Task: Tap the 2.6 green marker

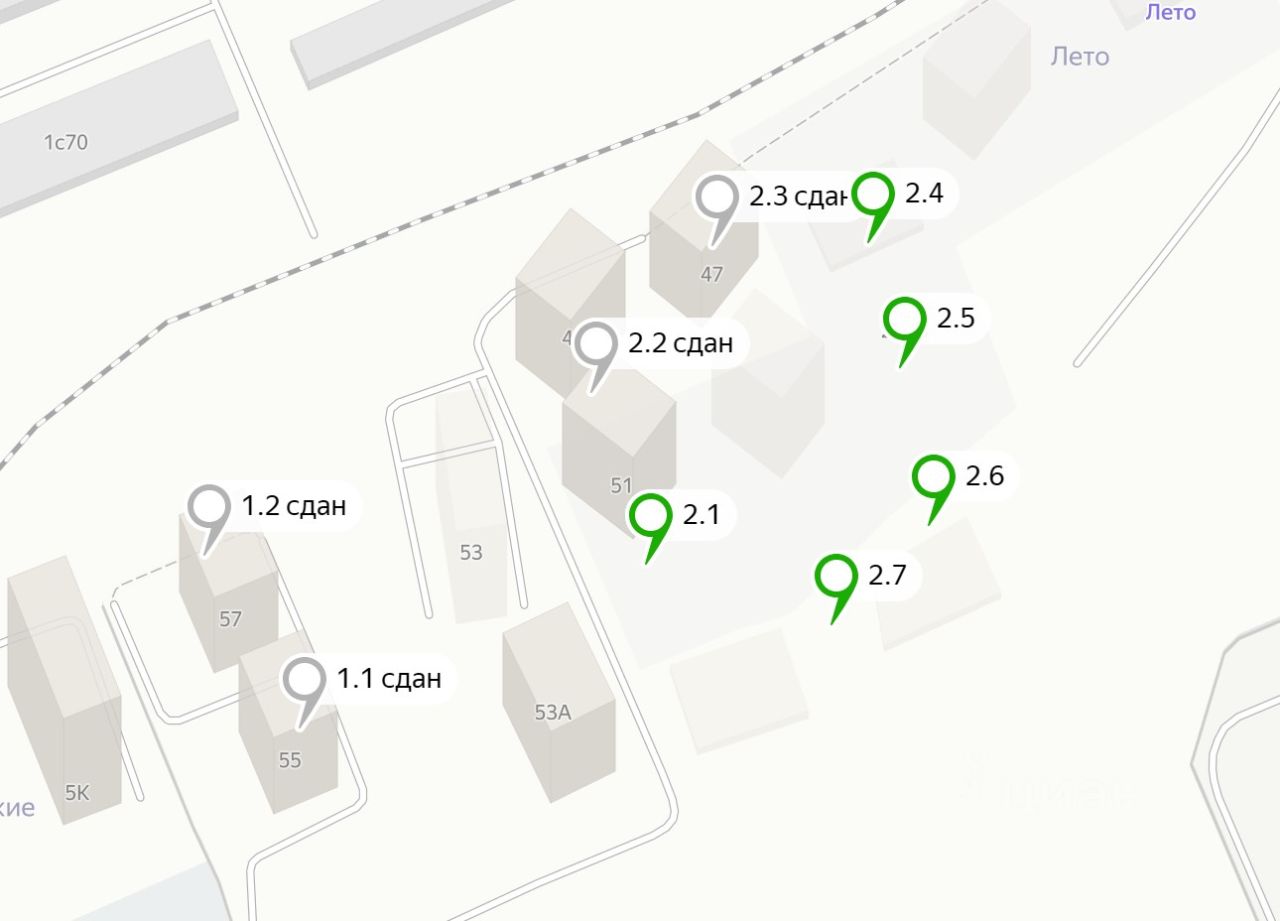Action: [934, 478]
